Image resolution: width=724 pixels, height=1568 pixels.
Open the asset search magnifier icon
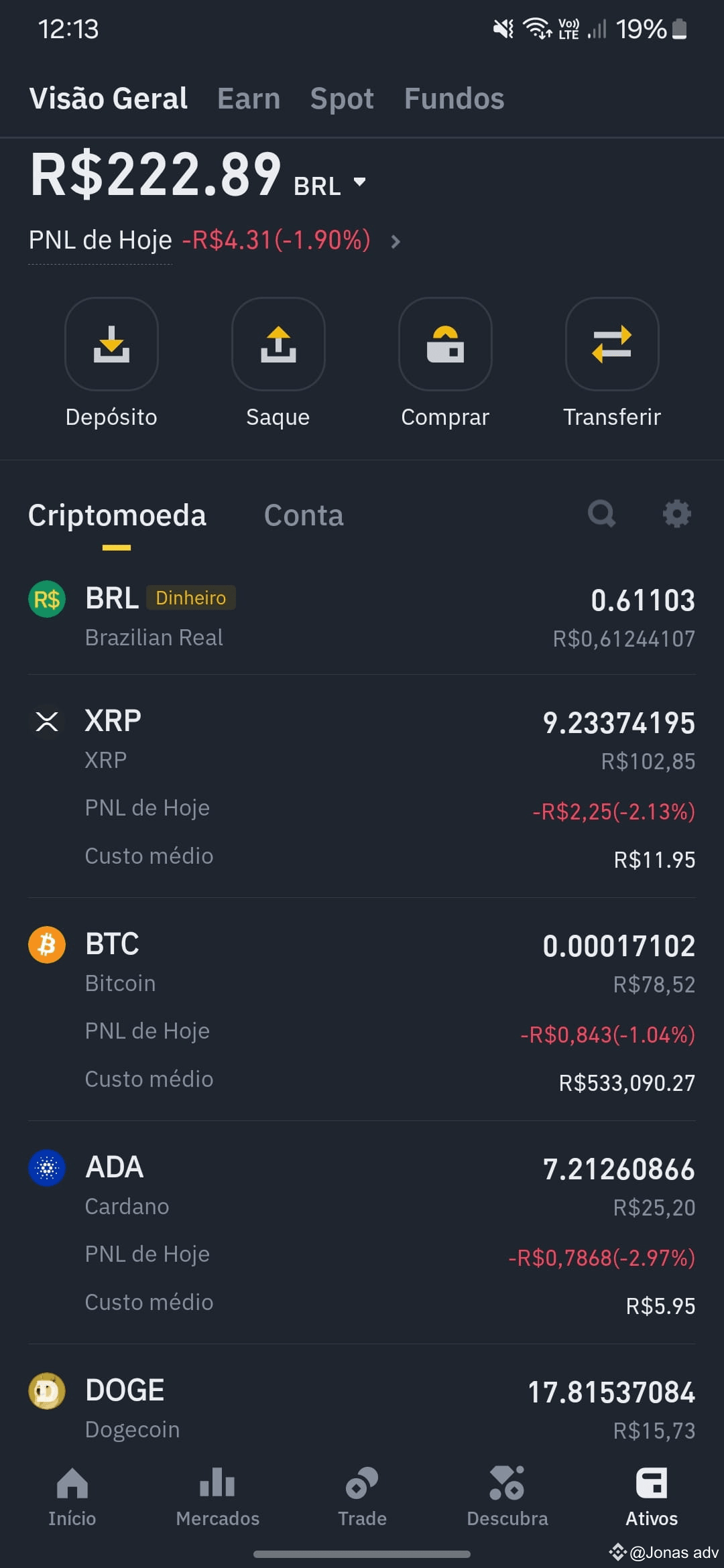601,514
